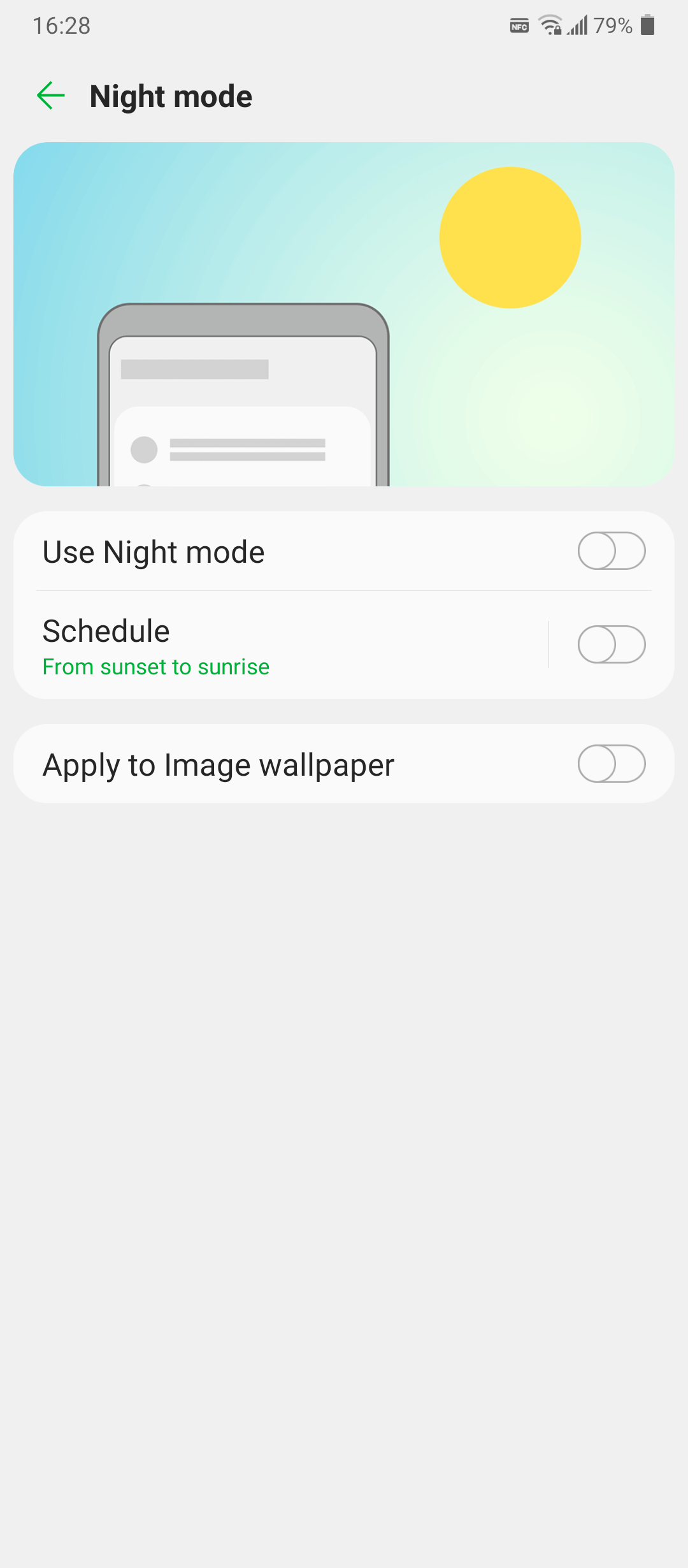Image resolution: width=688 pixels, height=1568 pixels.
Task: Enable the Schedule toggle
Action: click(612, 644)
